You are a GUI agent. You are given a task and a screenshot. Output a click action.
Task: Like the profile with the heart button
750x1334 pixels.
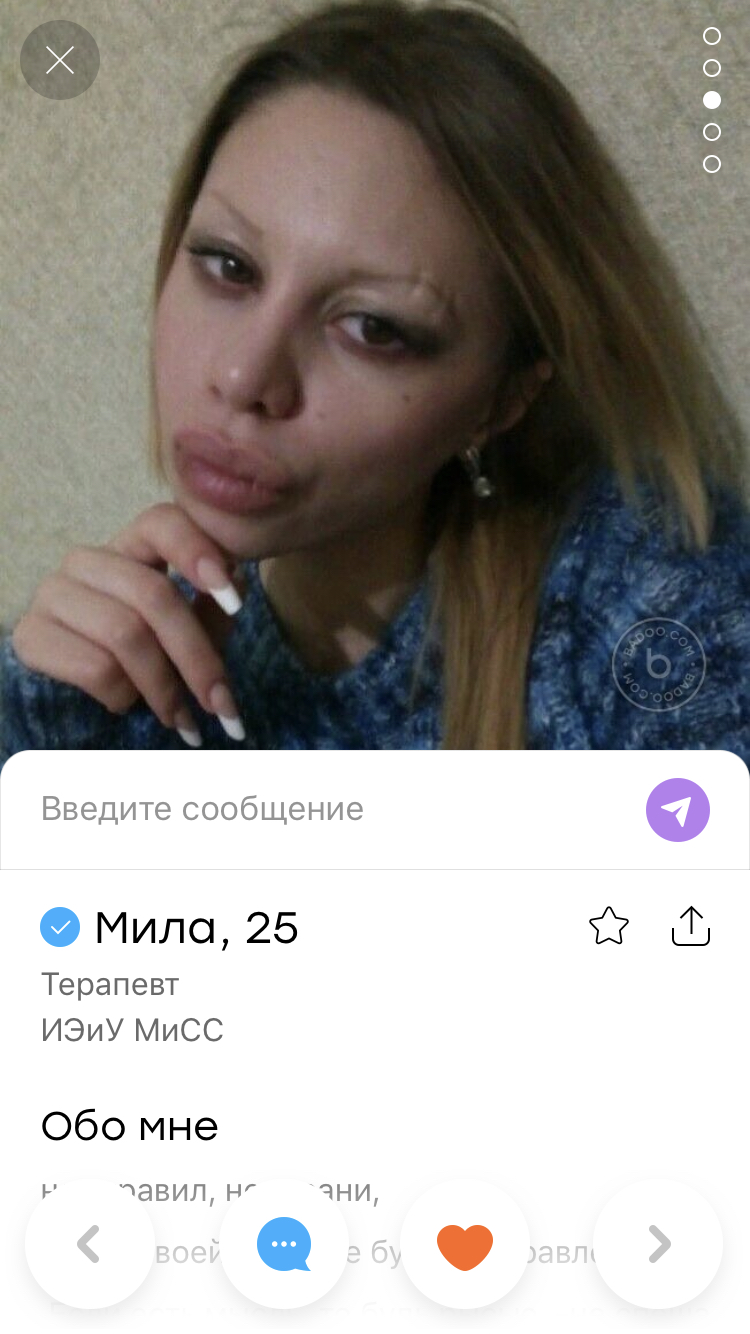465,1244
